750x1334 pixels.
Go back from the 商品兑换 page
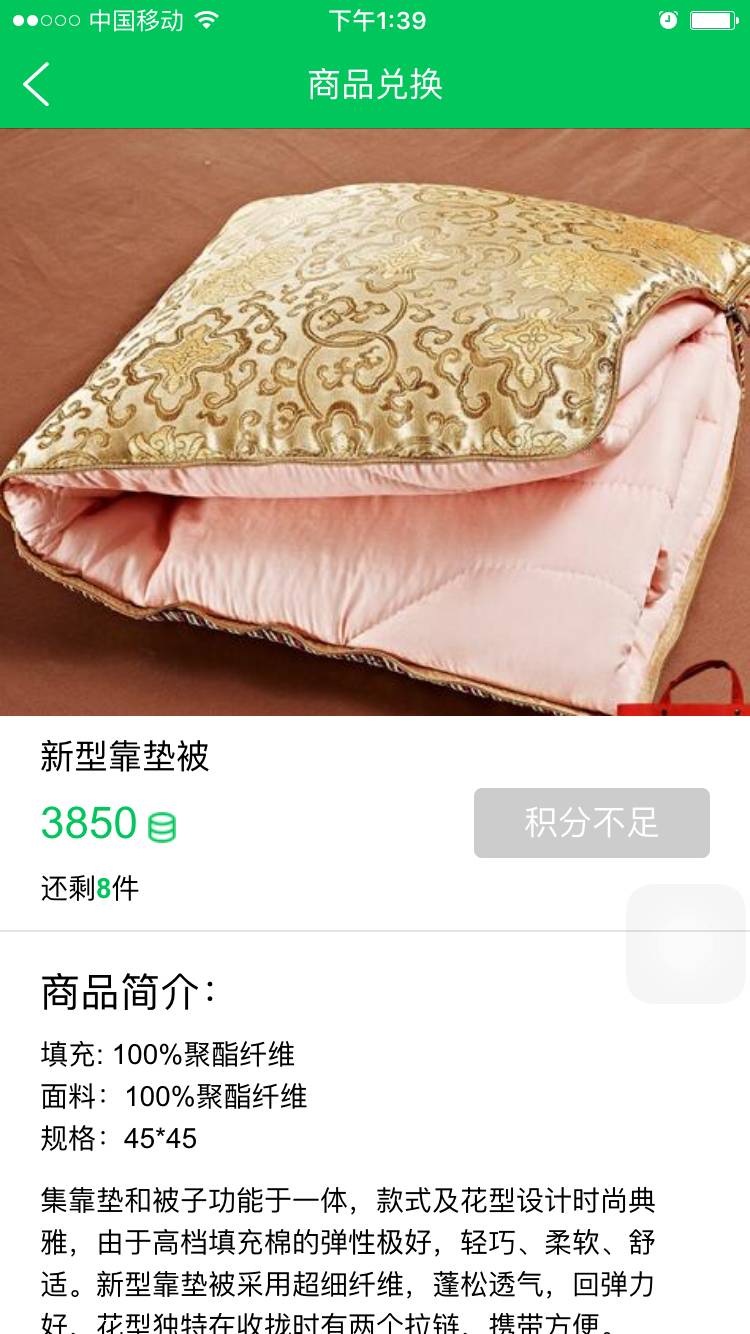[x=37, y=84]
